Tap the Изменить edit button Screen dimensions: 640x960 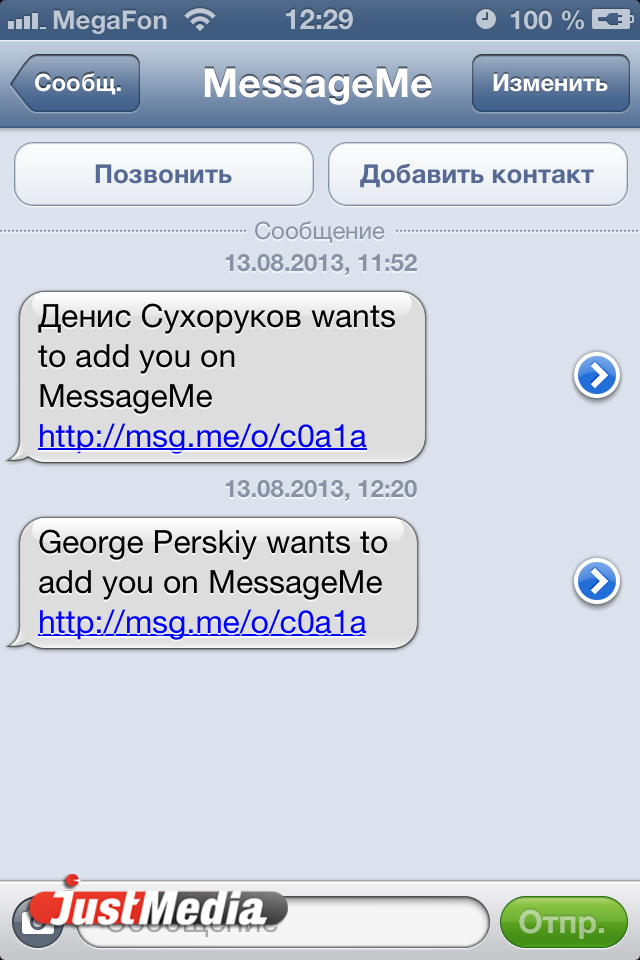pyautogui.click(x=549, y=83)
